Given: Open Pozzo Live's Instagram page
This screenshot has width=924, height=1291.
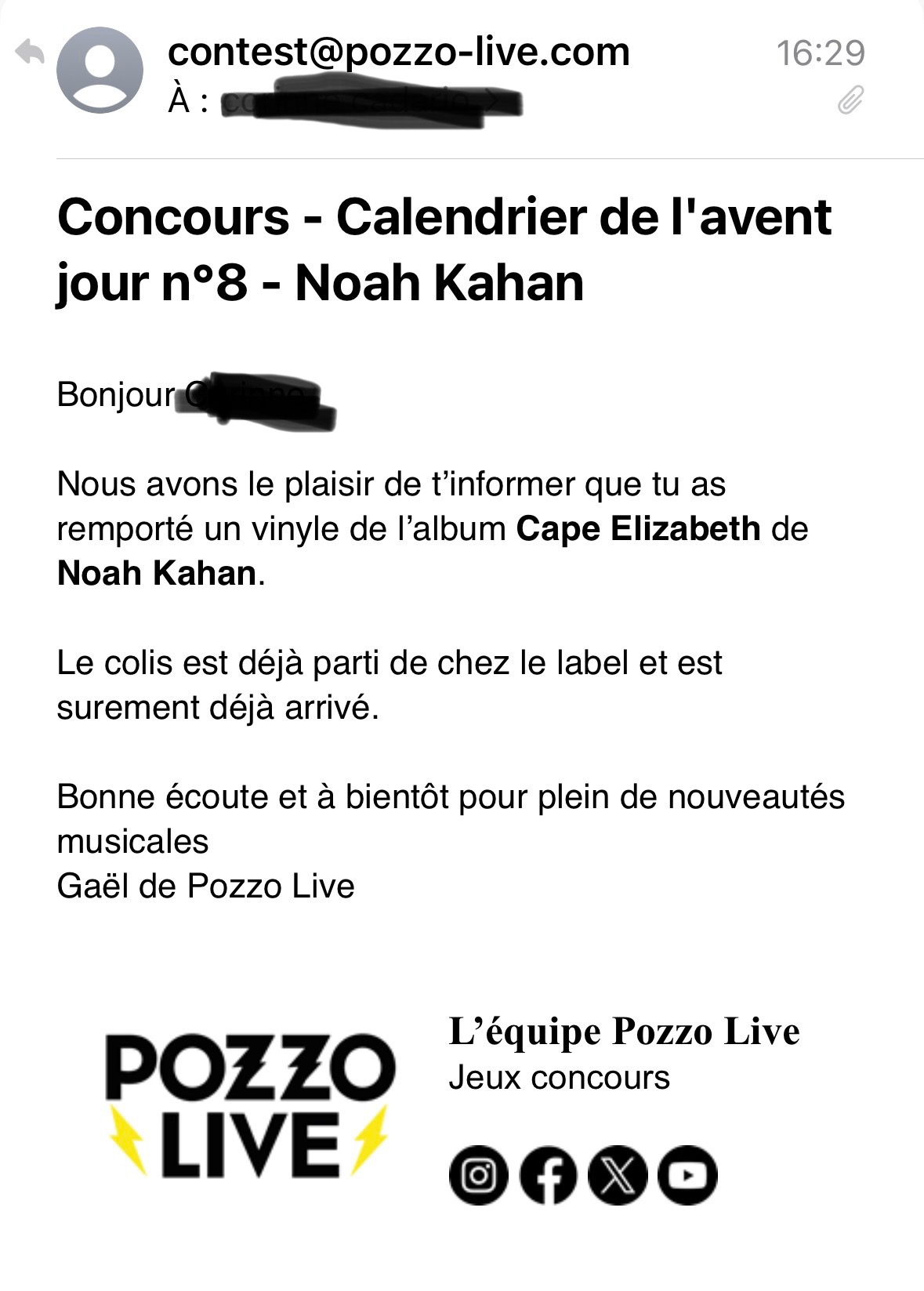Looking at the screenshot, I should pos(478,1175).
